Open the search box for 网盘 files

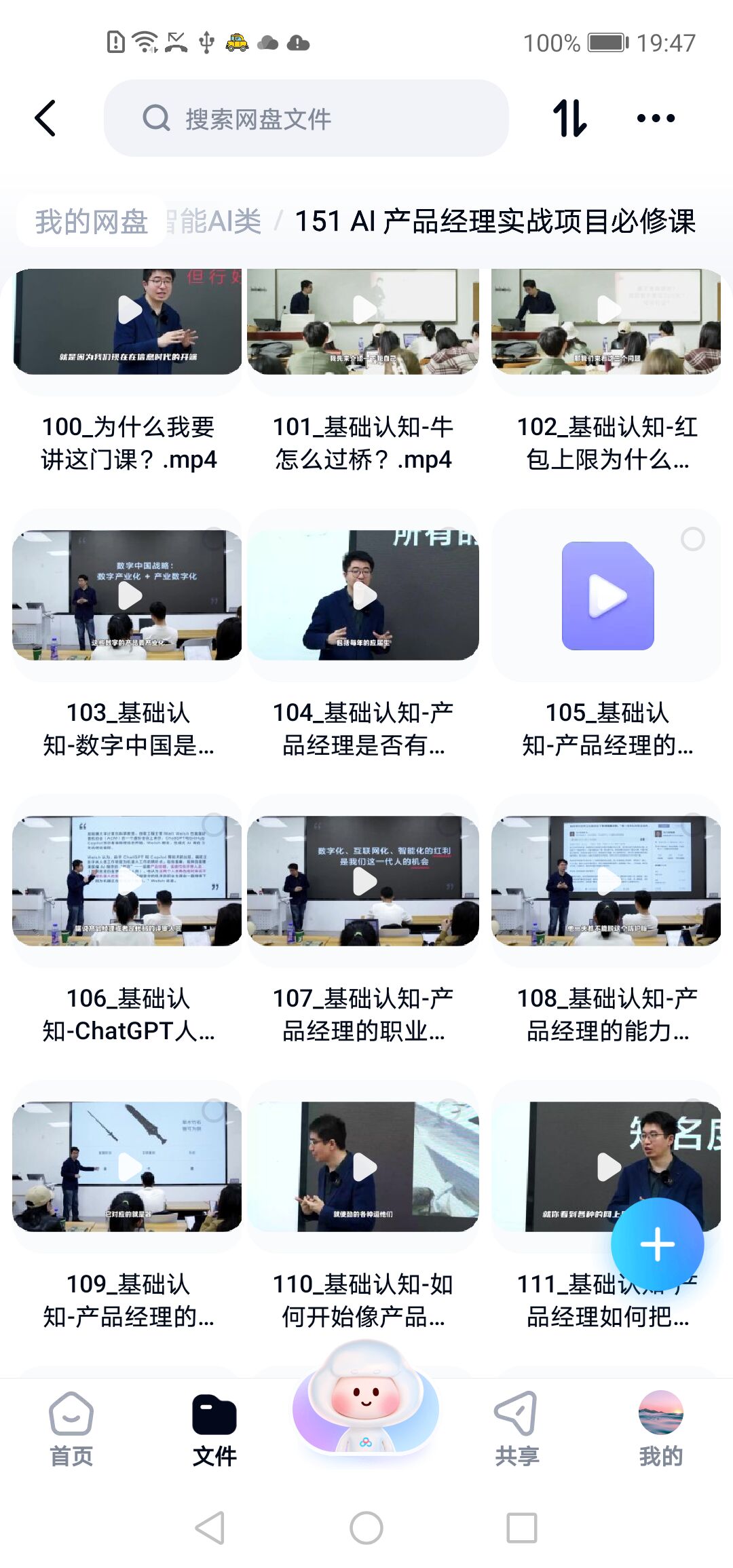(x=305, y=119)
